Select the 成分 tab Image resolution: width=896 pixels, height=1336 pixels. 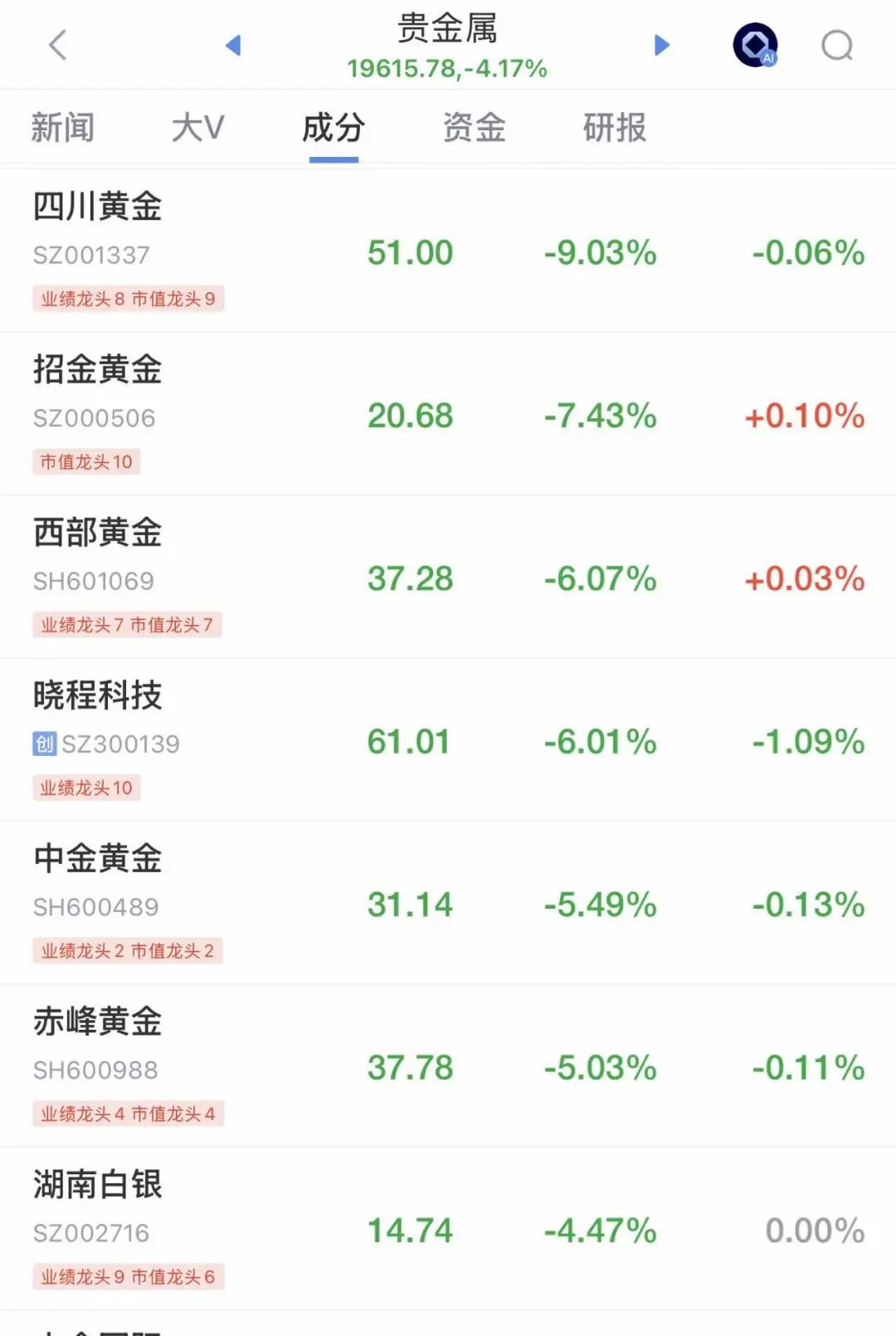pos(334,128)
